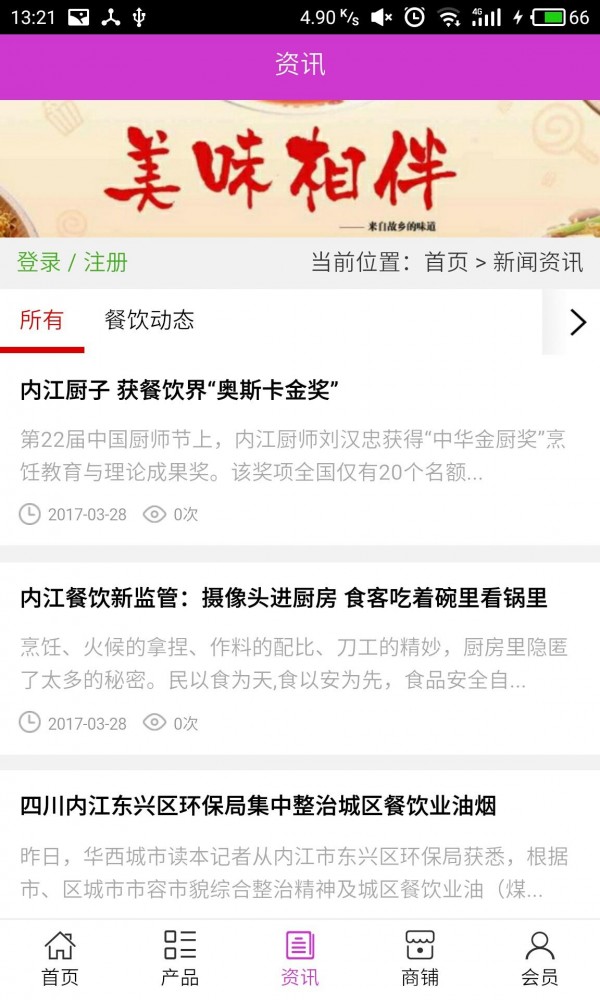
Task: Tap the 美味相伴 banner image
Action: 300,168
